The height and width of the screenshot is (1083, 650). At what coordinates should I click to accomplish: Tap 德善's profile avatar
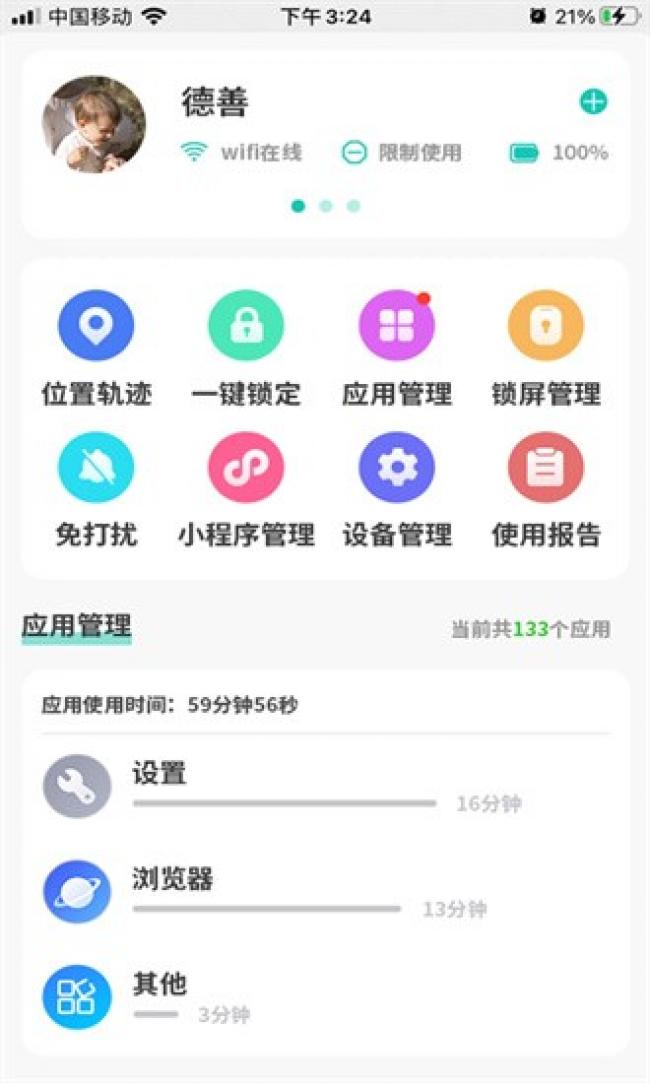tap(94, 124)
